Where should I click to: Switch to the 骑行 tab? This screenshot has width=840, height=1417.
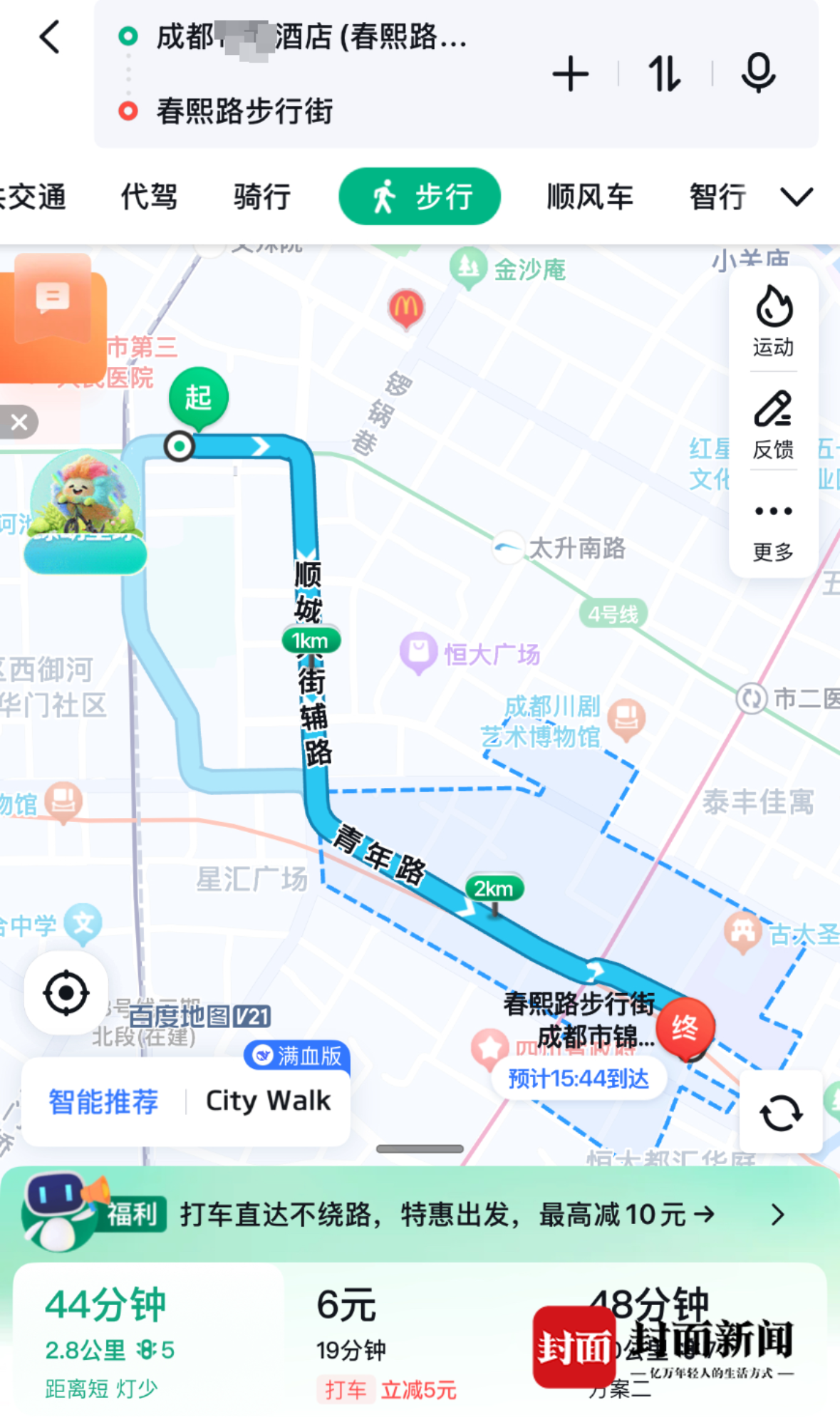point(262,197)
